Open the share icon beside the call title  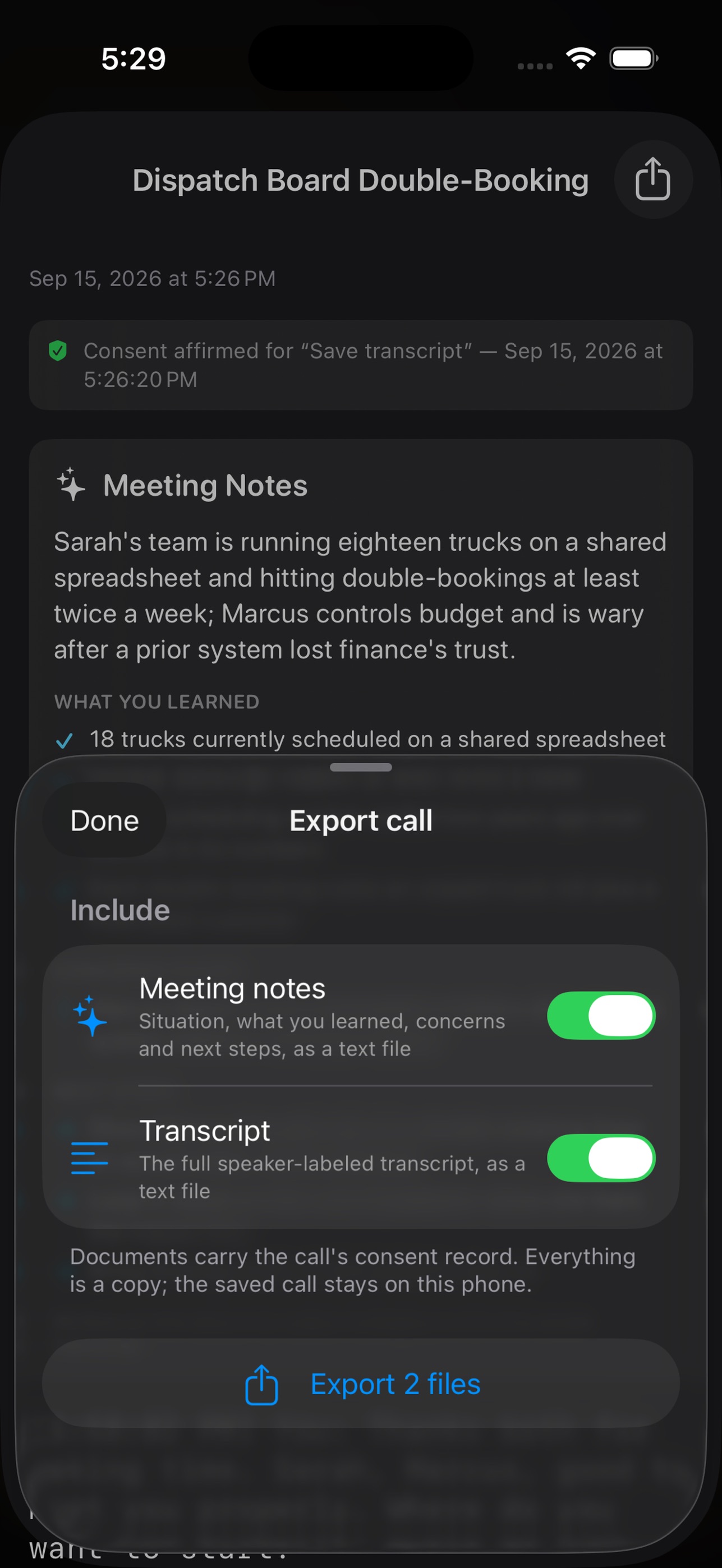tap(652, 179)
